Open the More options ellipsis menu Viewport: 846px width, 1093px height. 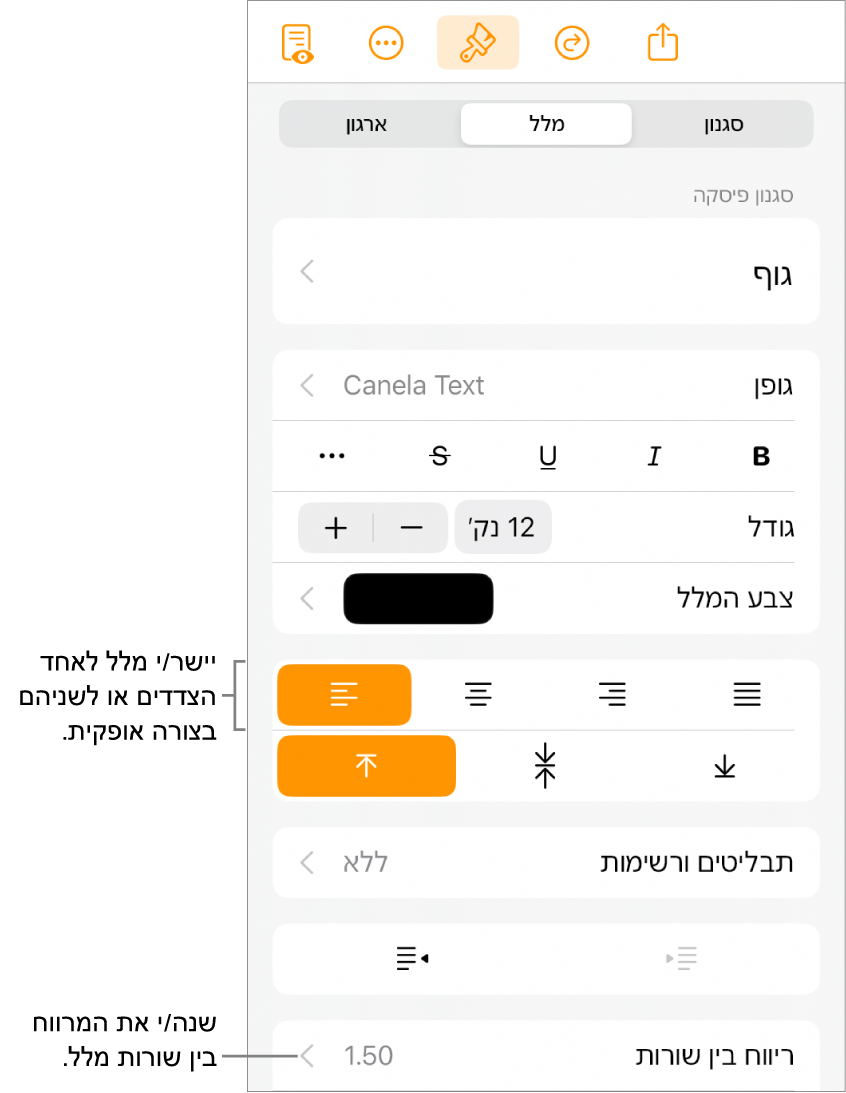click(385, 43)
